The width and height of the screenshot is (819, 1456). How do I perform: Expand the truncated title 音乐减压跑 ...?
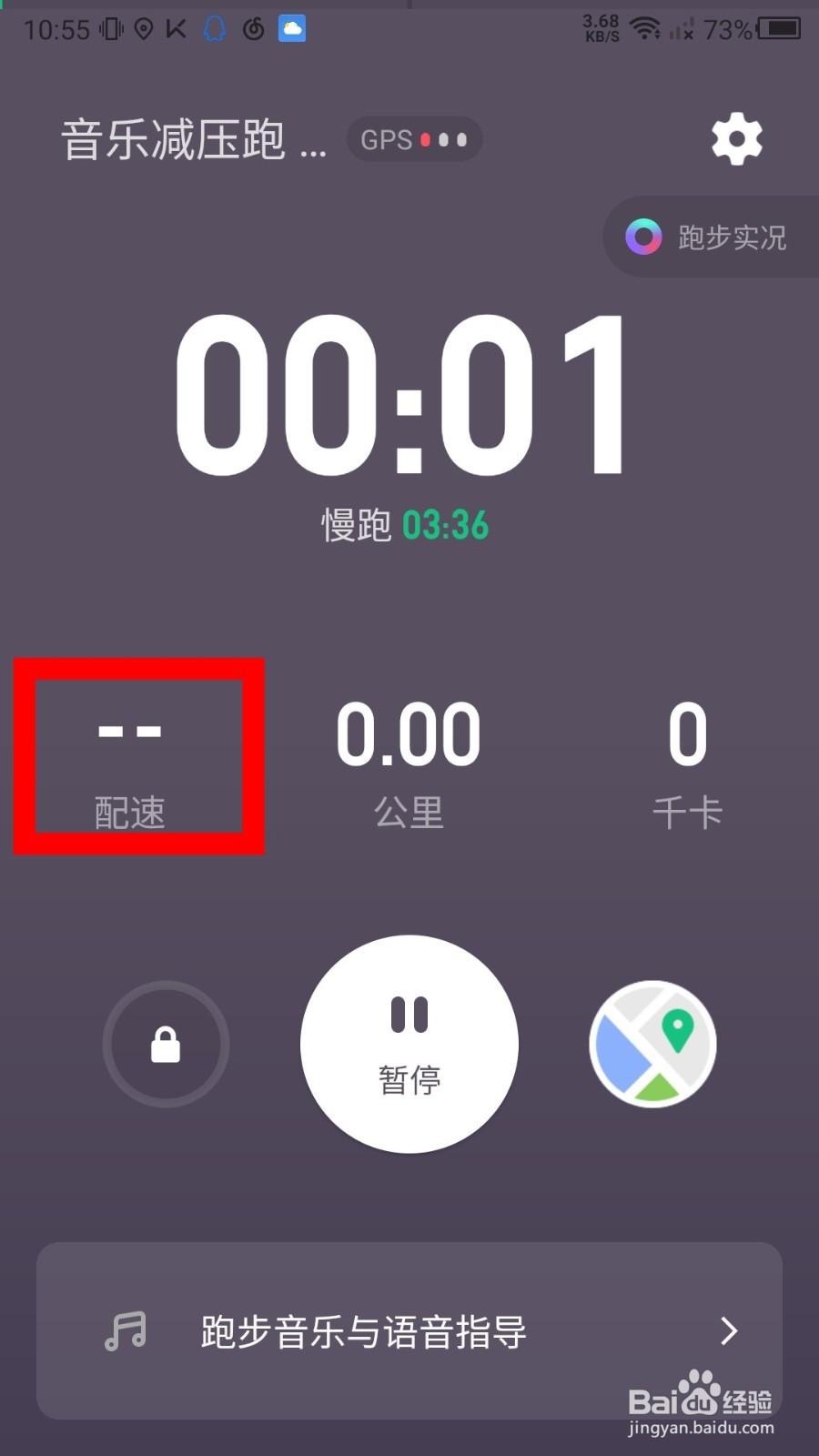pos(193,139)
